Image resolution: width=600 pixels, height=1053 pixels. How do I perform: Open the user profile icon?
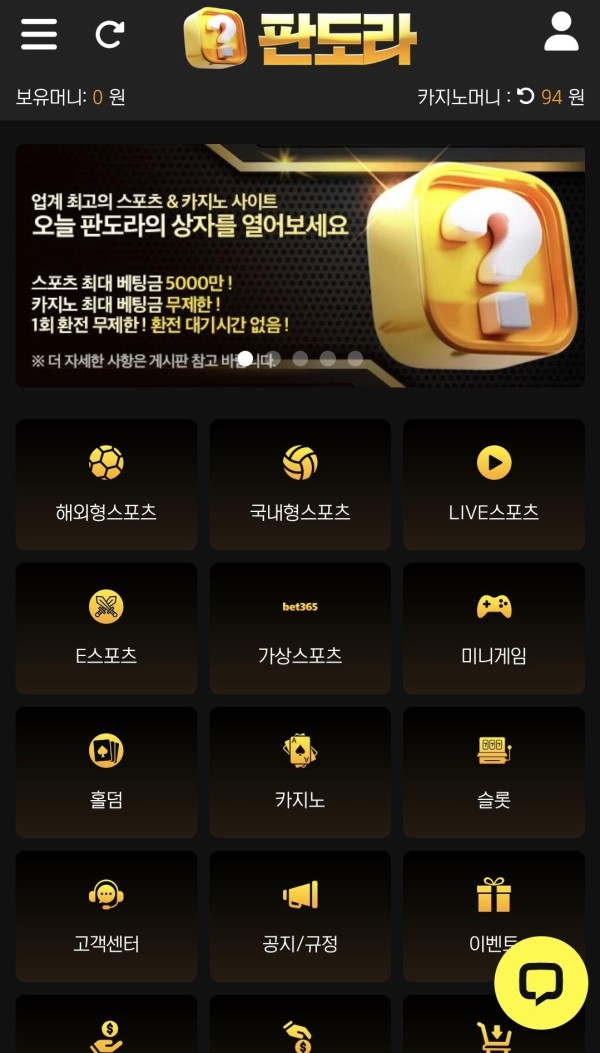coord(561,32)
